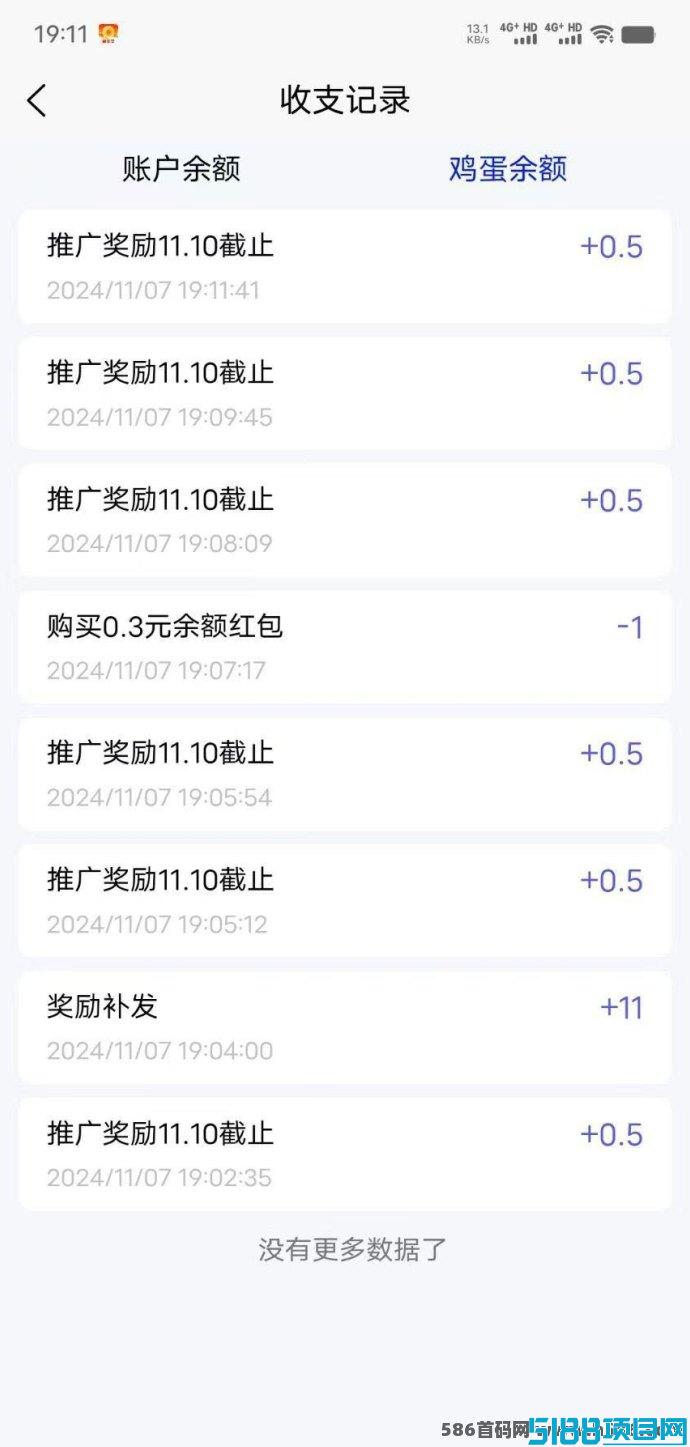Go back from the 收支记录 page
690x1447 pixels.
tap(37, 101)
